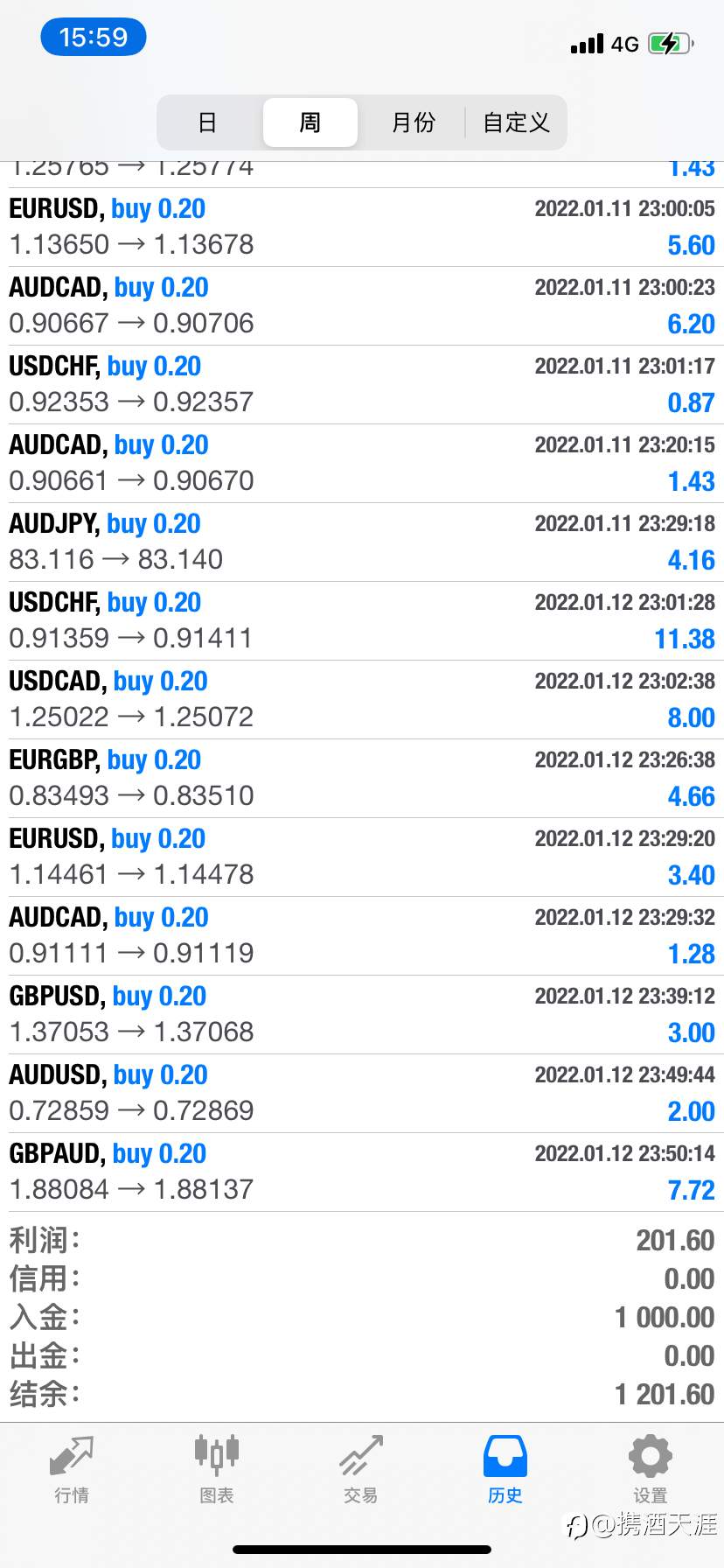Expand the EURGBP buy 0.20 trade
Image resolution: width=724 pixels, height=1568 pixels.
click(362, 779)
